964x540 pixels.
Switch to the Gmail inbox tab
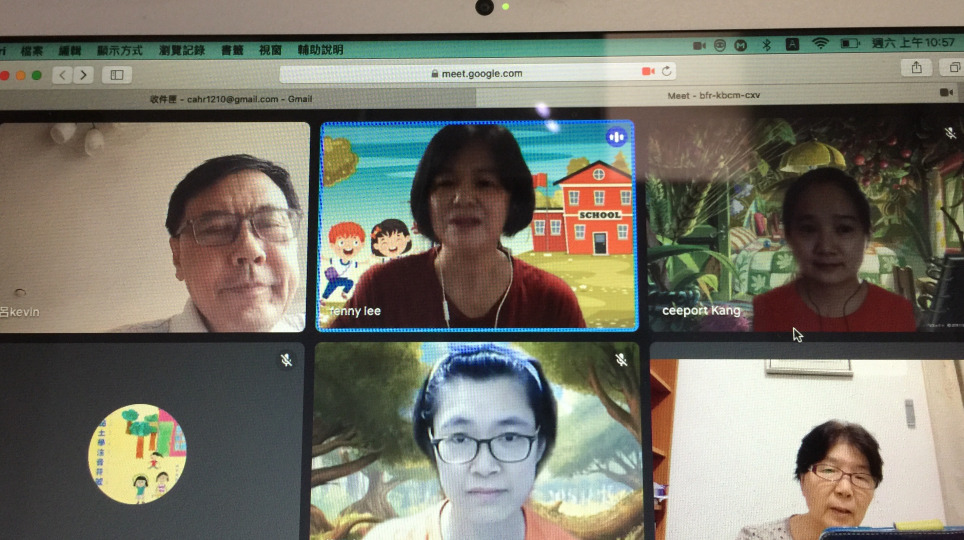tap(231, 99)
